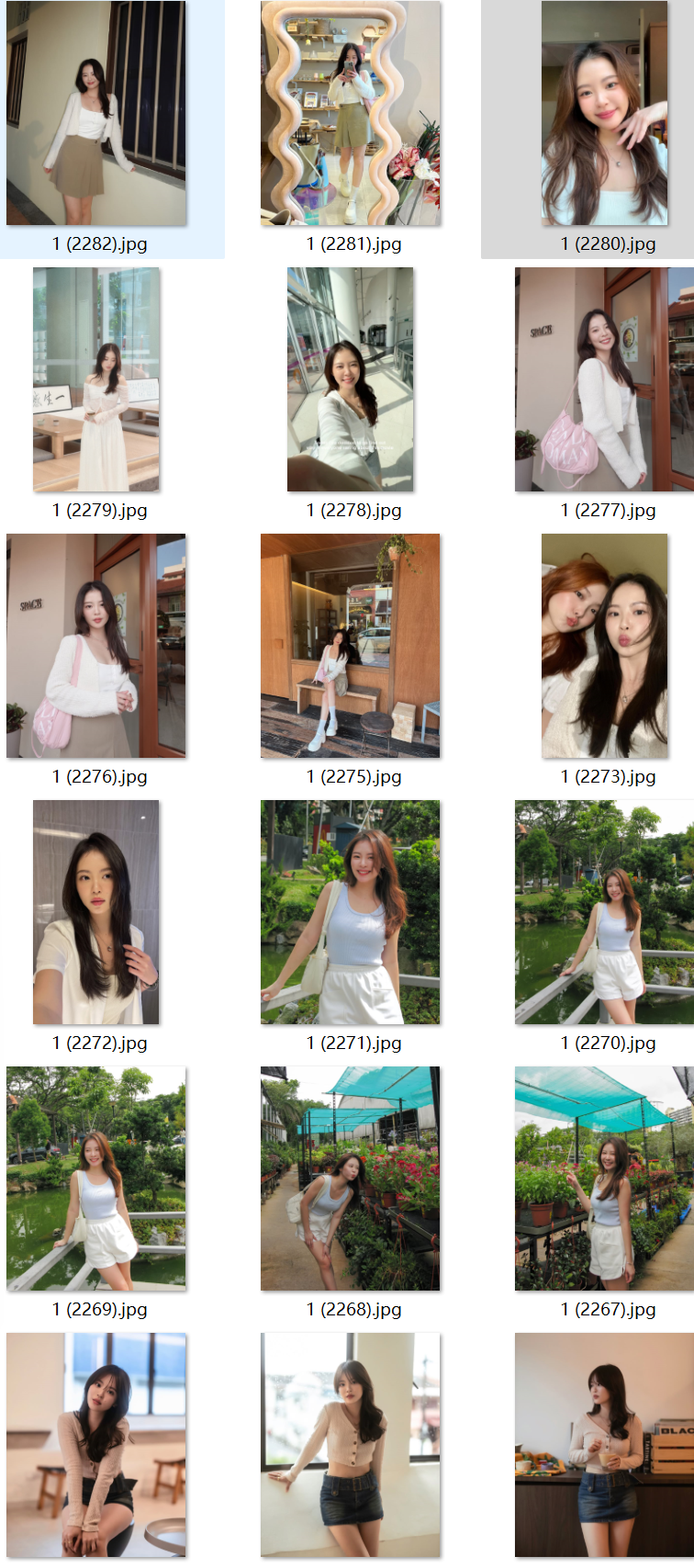Select the photo 1 (2273).jpg

(x=604, y=646)
